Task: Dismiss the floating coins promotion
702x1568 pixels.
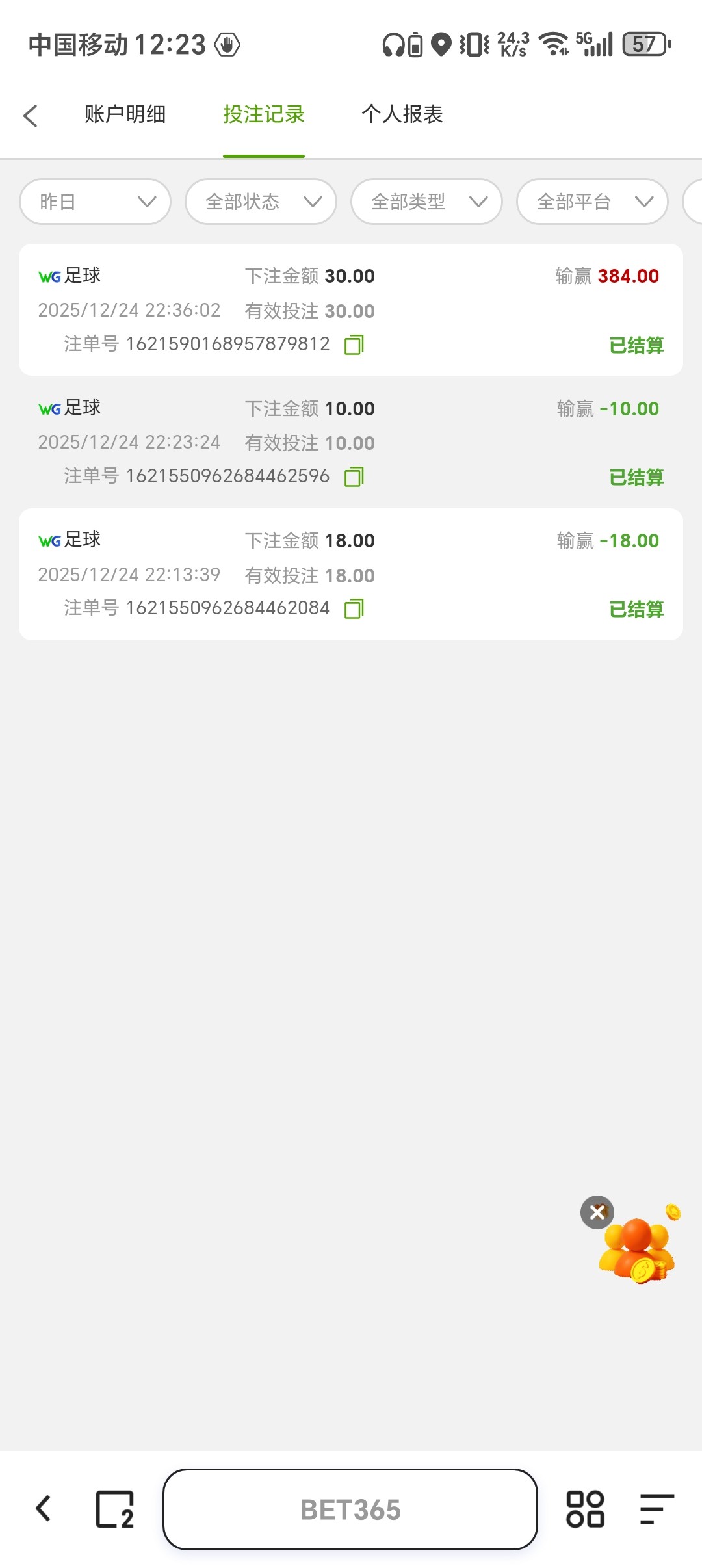Action: pos(597,1212)
